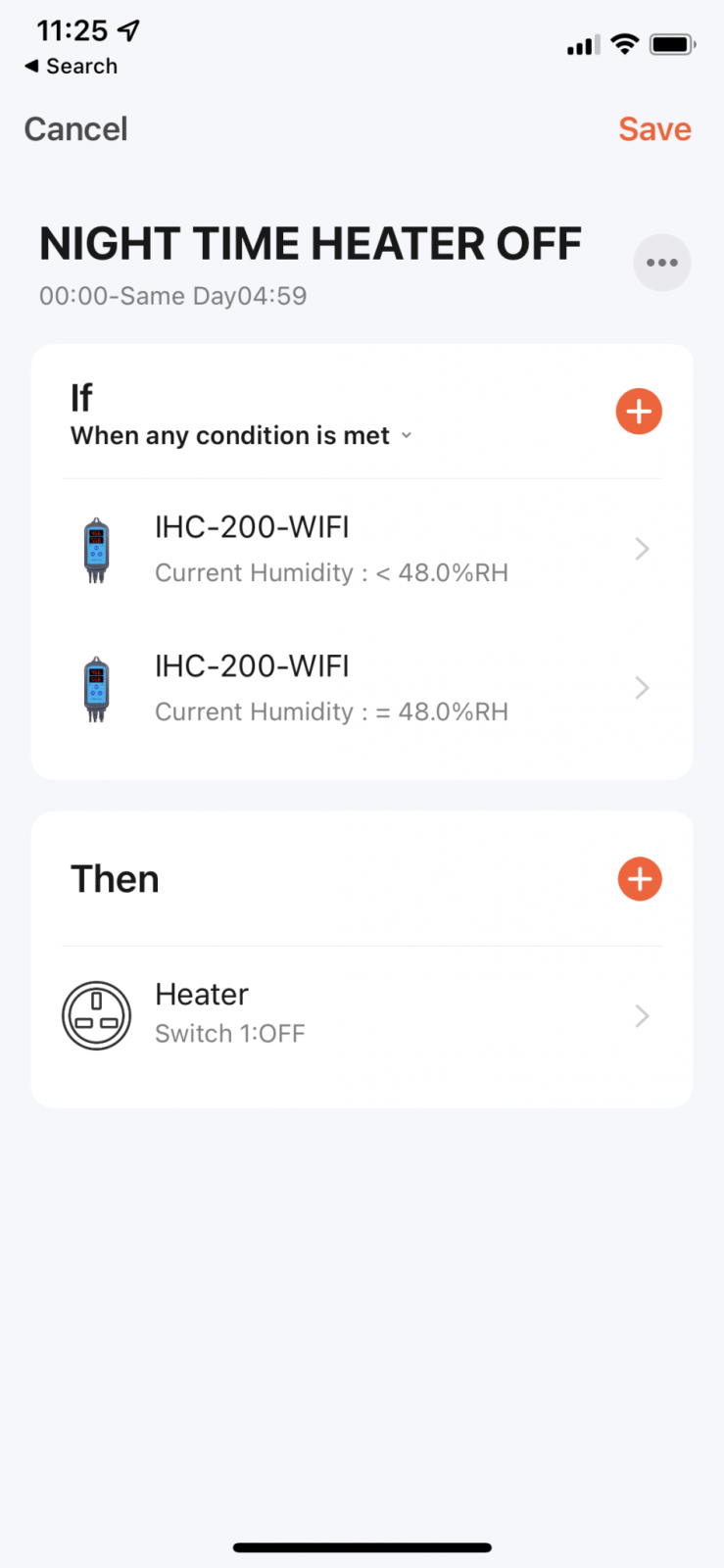Expand the 'When any condition is met' dropdown
Viewport: 724px width, 1568px height.
(241, 436)
